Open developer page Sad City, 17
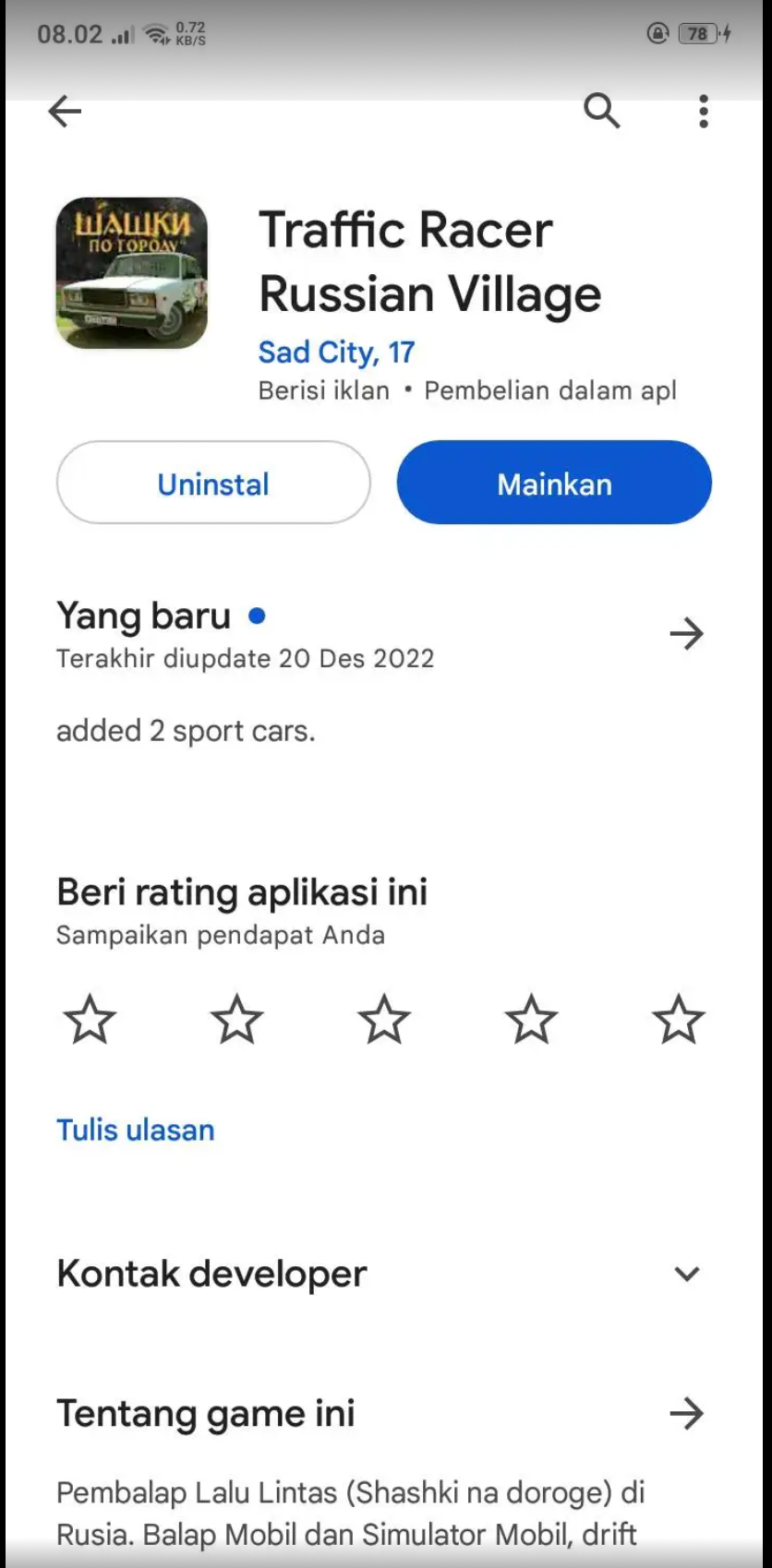 [x=336, y=352]
